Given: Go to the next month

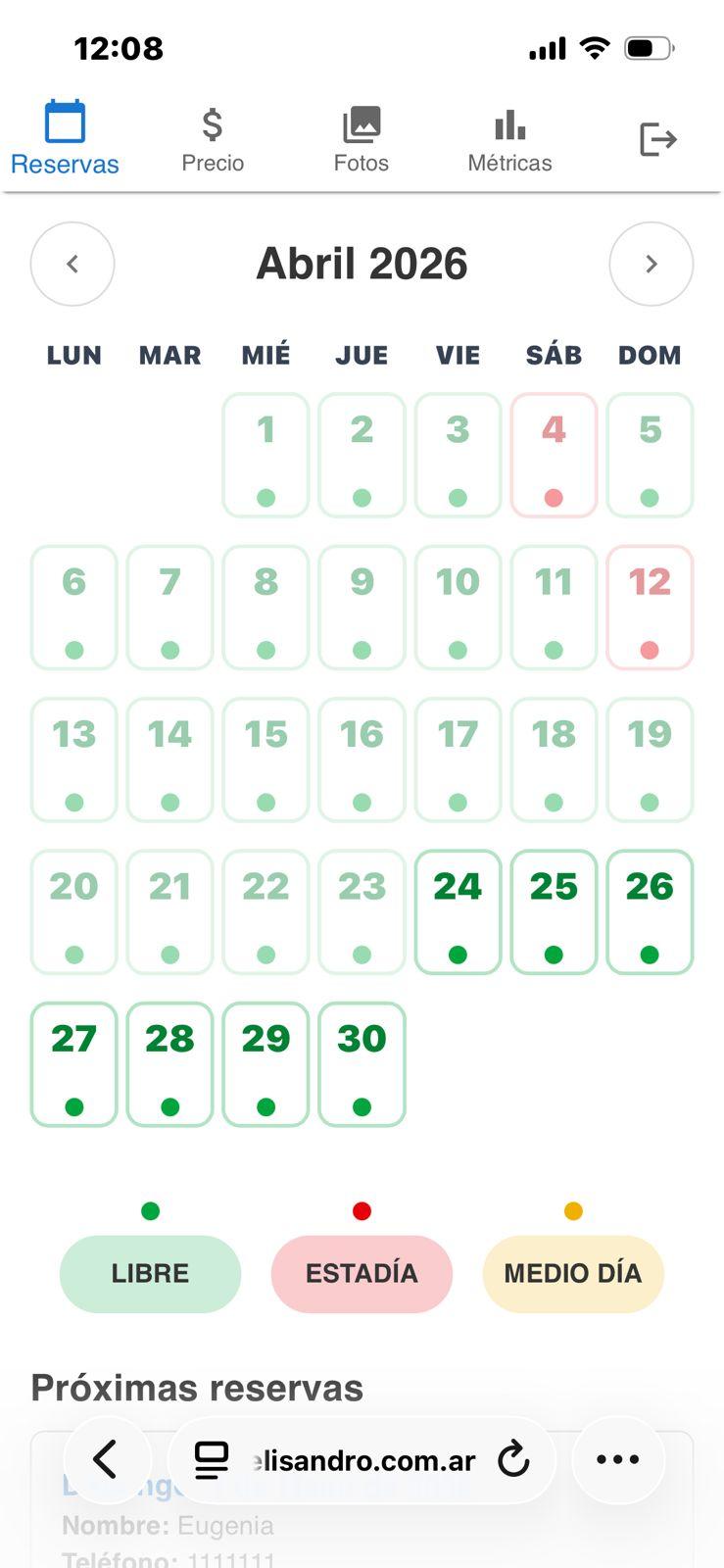Looking at the screenshot, I should 651,264.
